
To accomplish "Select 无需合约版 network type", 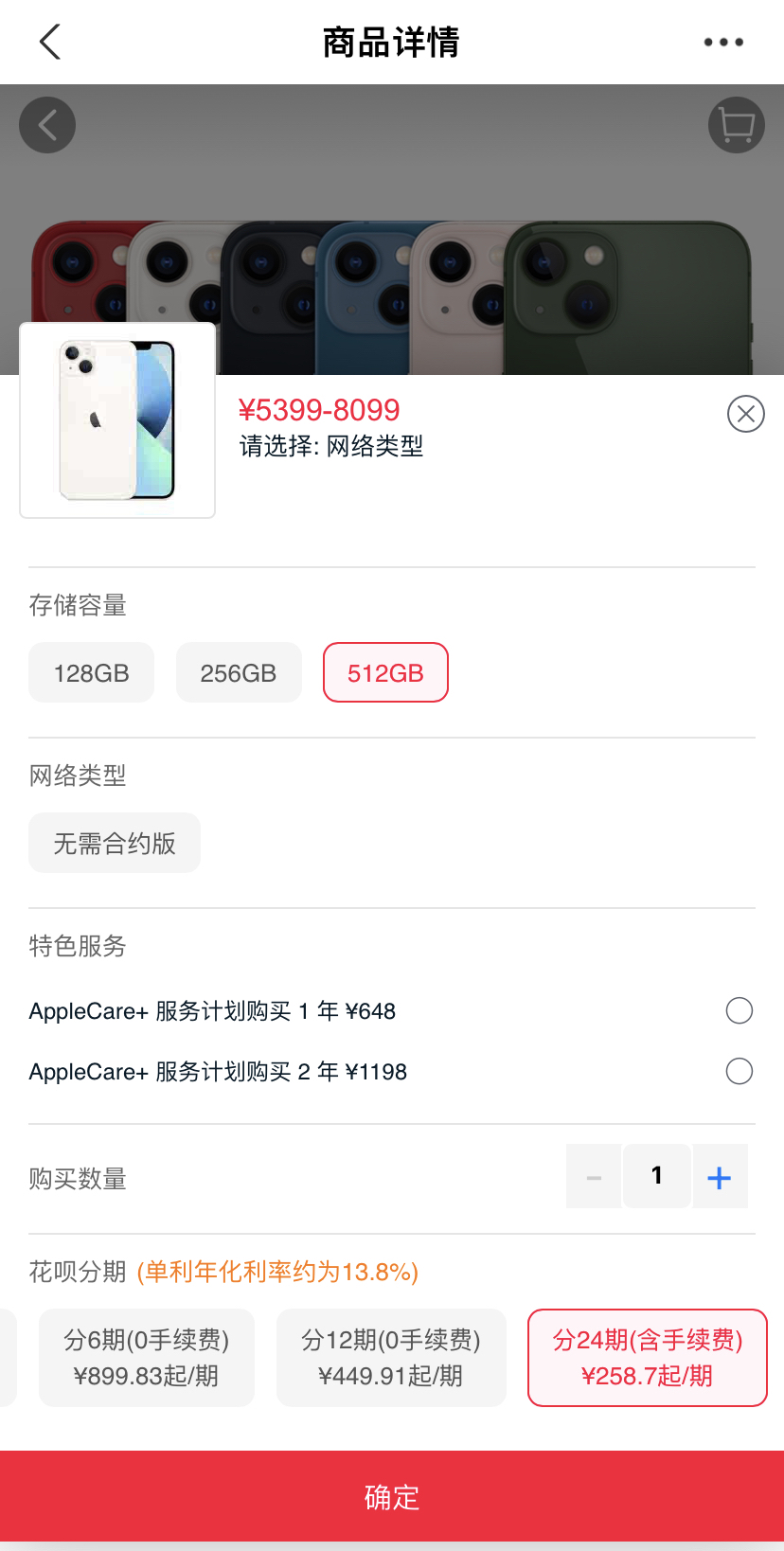I will point(115,843).
